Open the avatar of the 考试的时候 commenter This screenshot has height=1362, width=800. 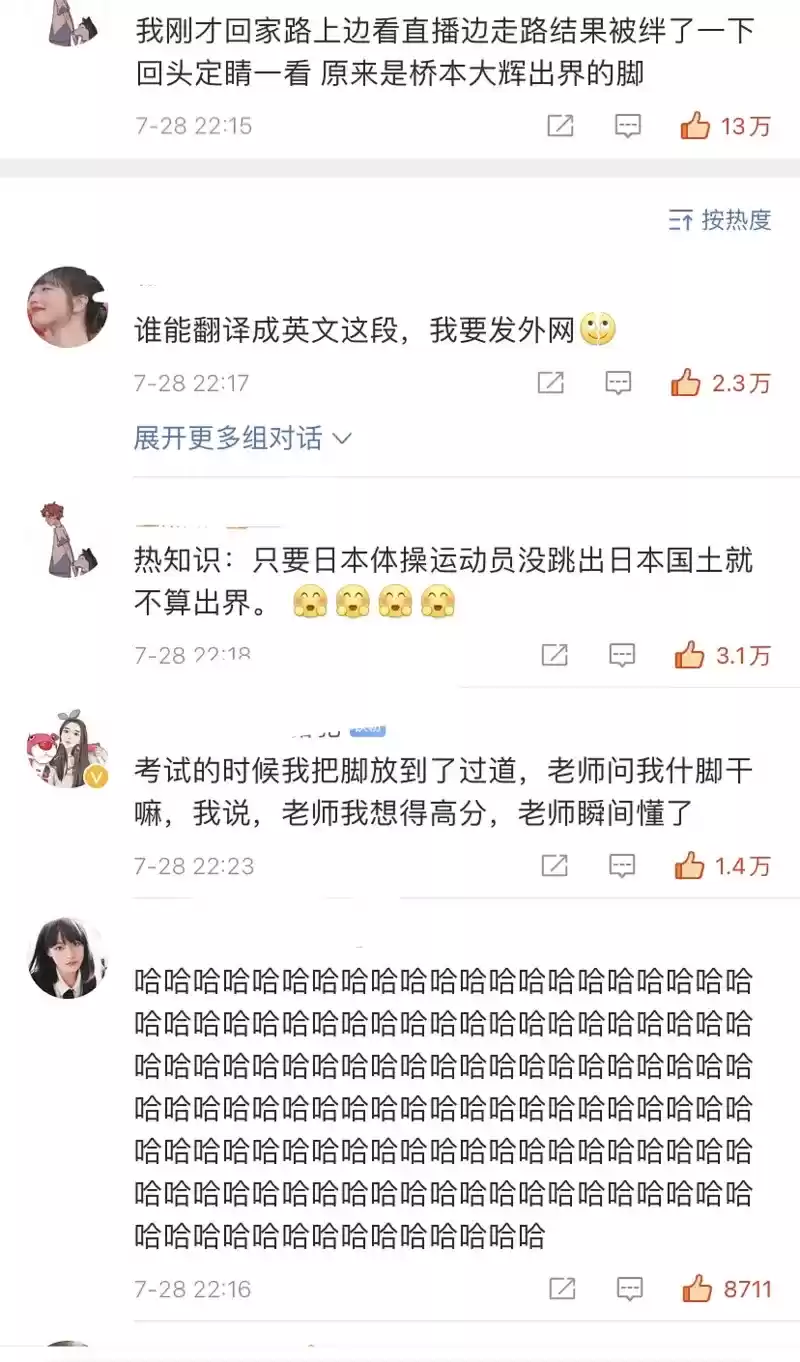click(67, 750)
